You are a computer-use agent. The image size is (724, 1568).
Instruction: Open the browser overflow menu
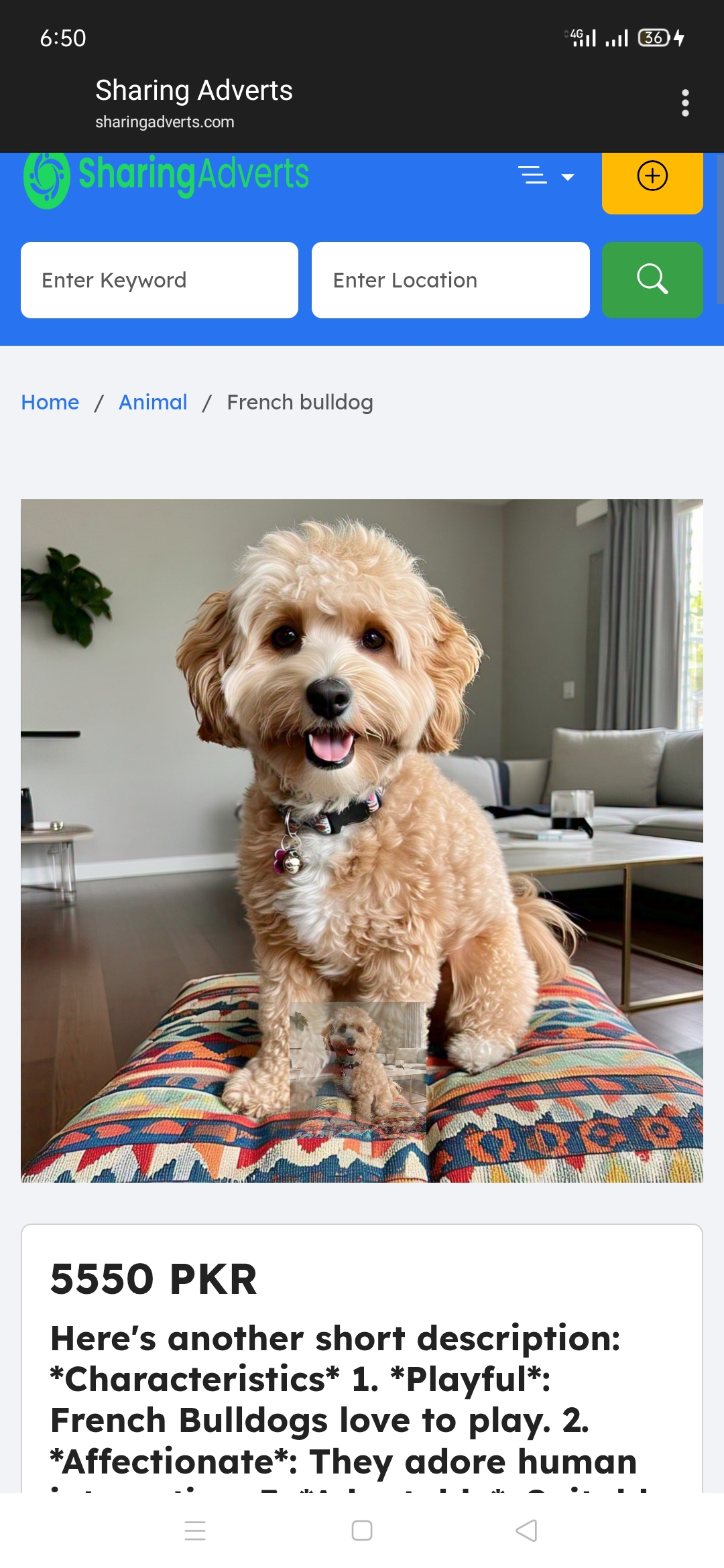coord(684,103)
